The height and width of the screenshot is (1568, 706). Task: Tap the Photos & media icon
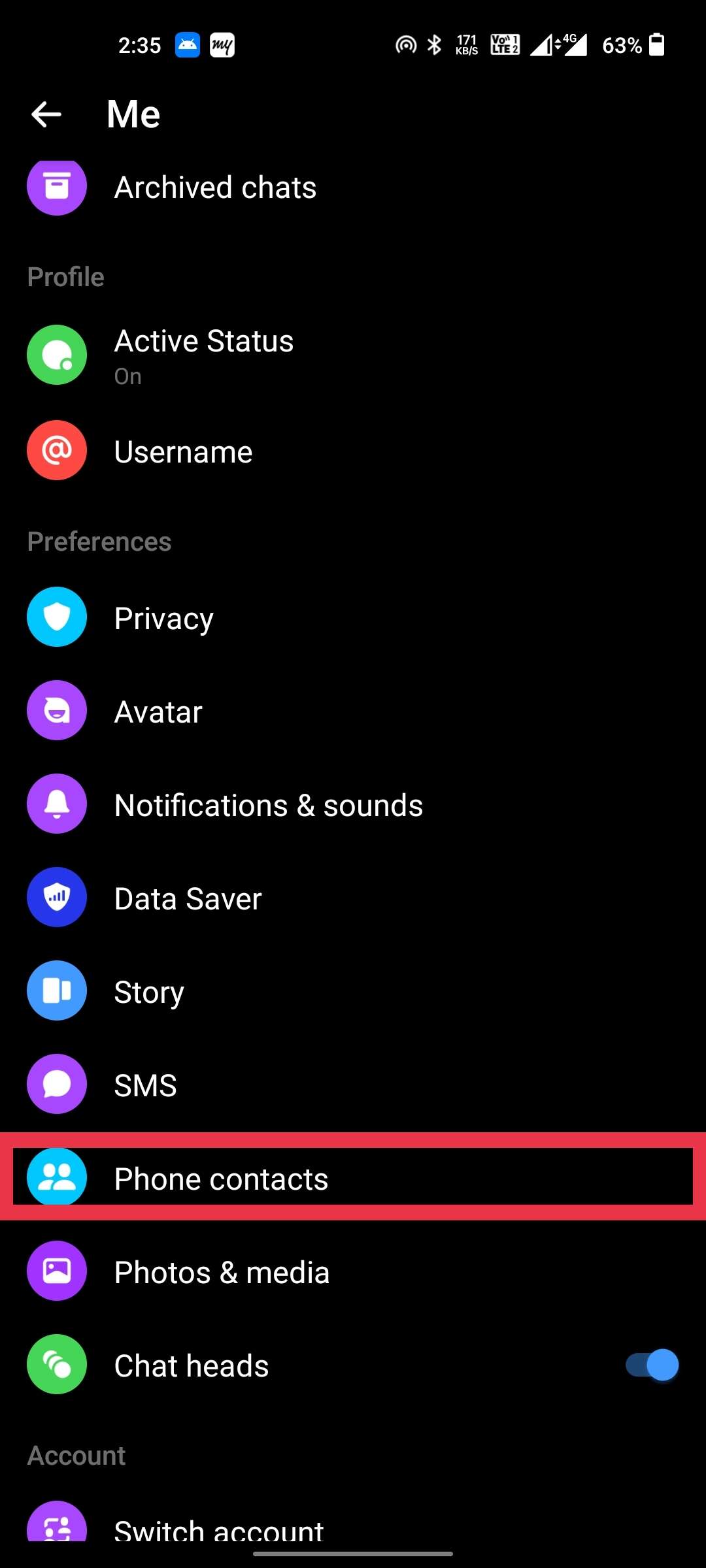pyautogui.click(x=57, y=1271)
